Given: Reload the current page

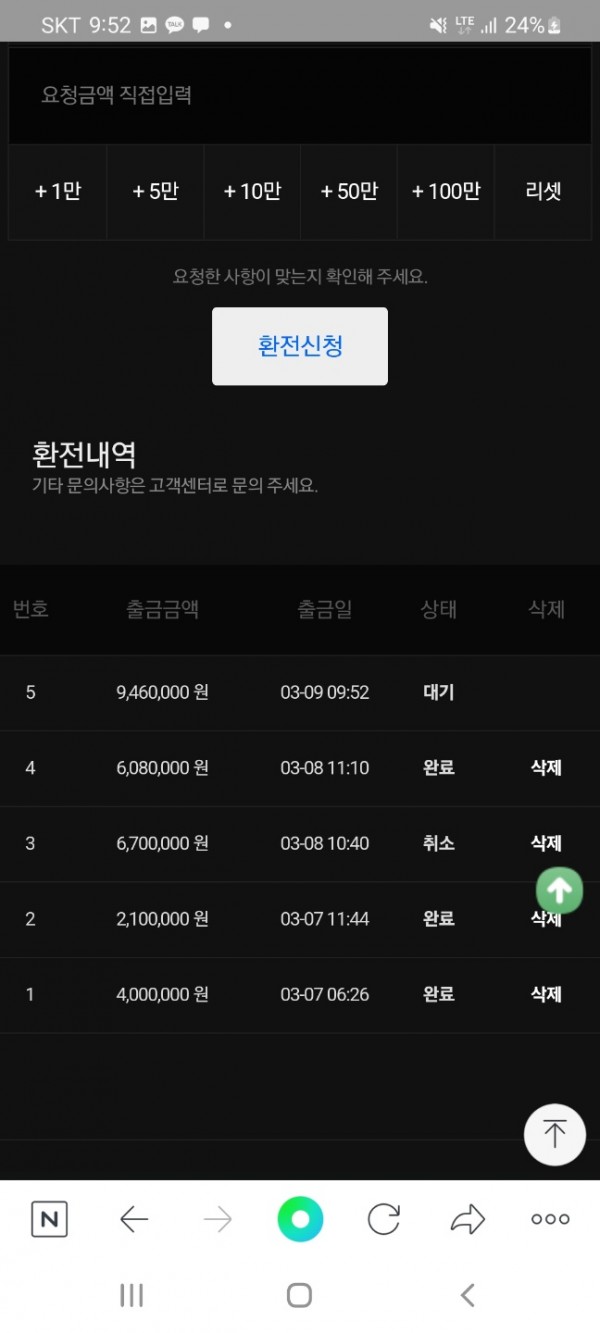Looking at the screenshot, I should pyautogui.click(x=384, y=1219).
